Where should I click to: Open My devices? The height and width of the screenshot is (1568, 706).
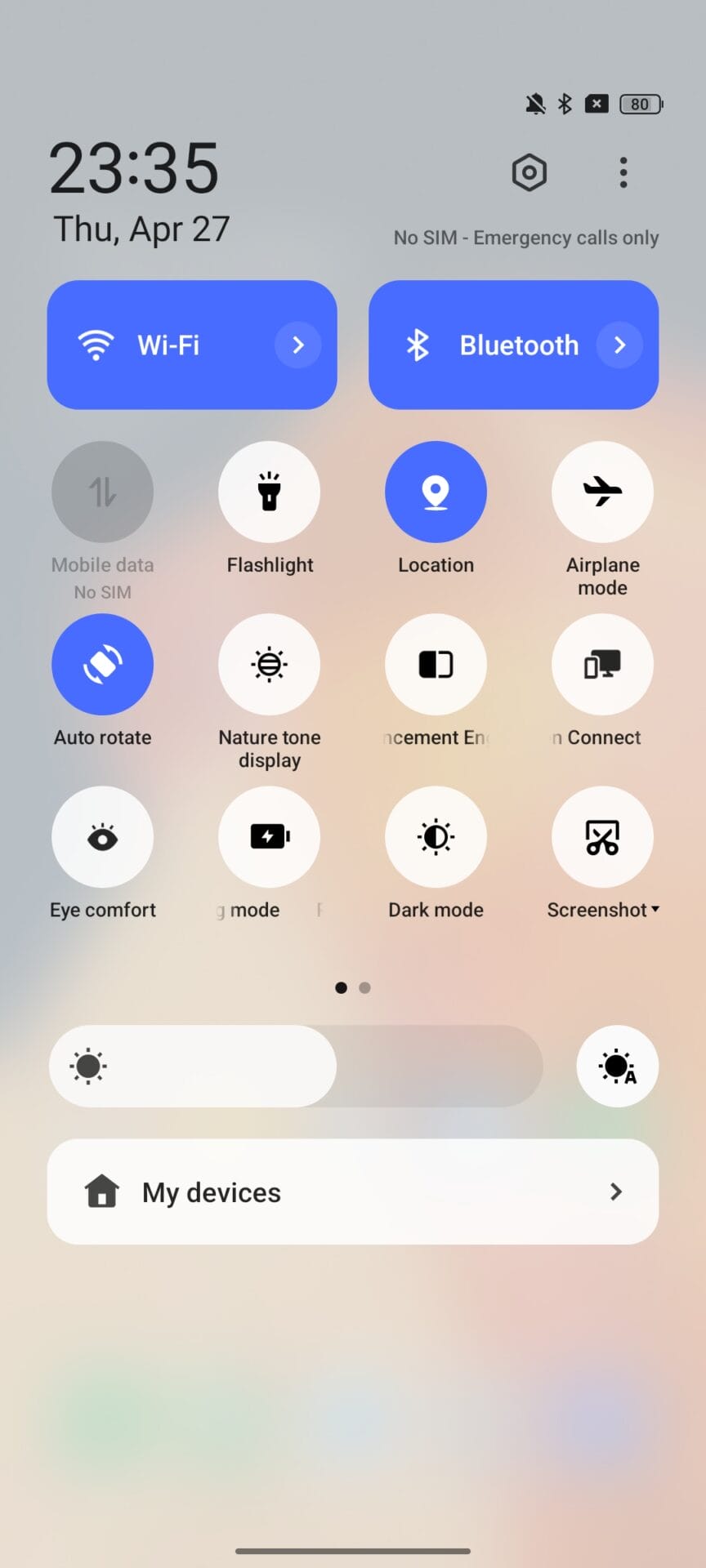[x=353, y=1192]
